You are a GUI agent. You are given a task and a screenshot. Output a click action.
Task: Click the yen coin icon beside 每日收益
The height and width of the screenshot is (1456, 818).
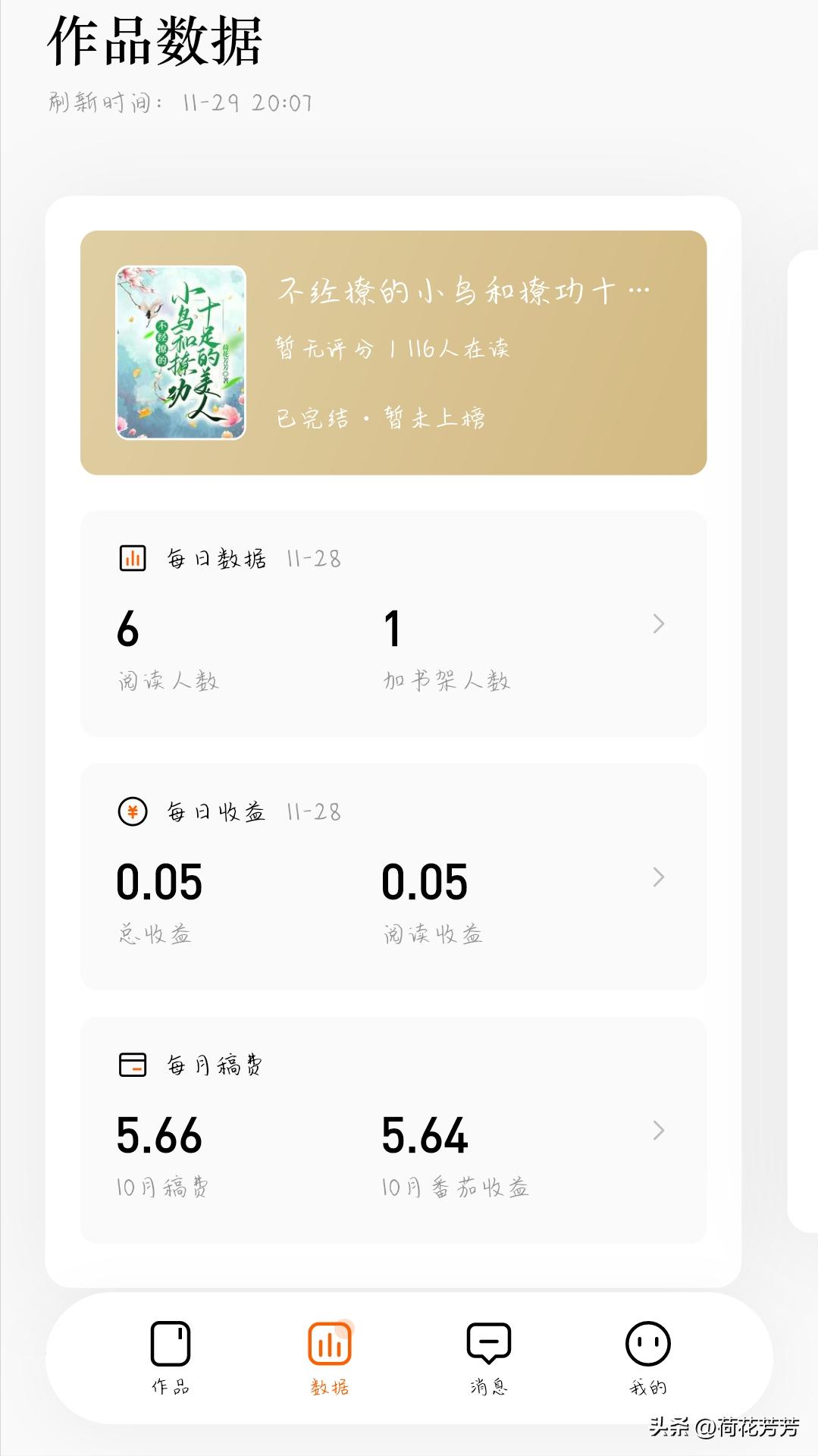click(132, 811)
